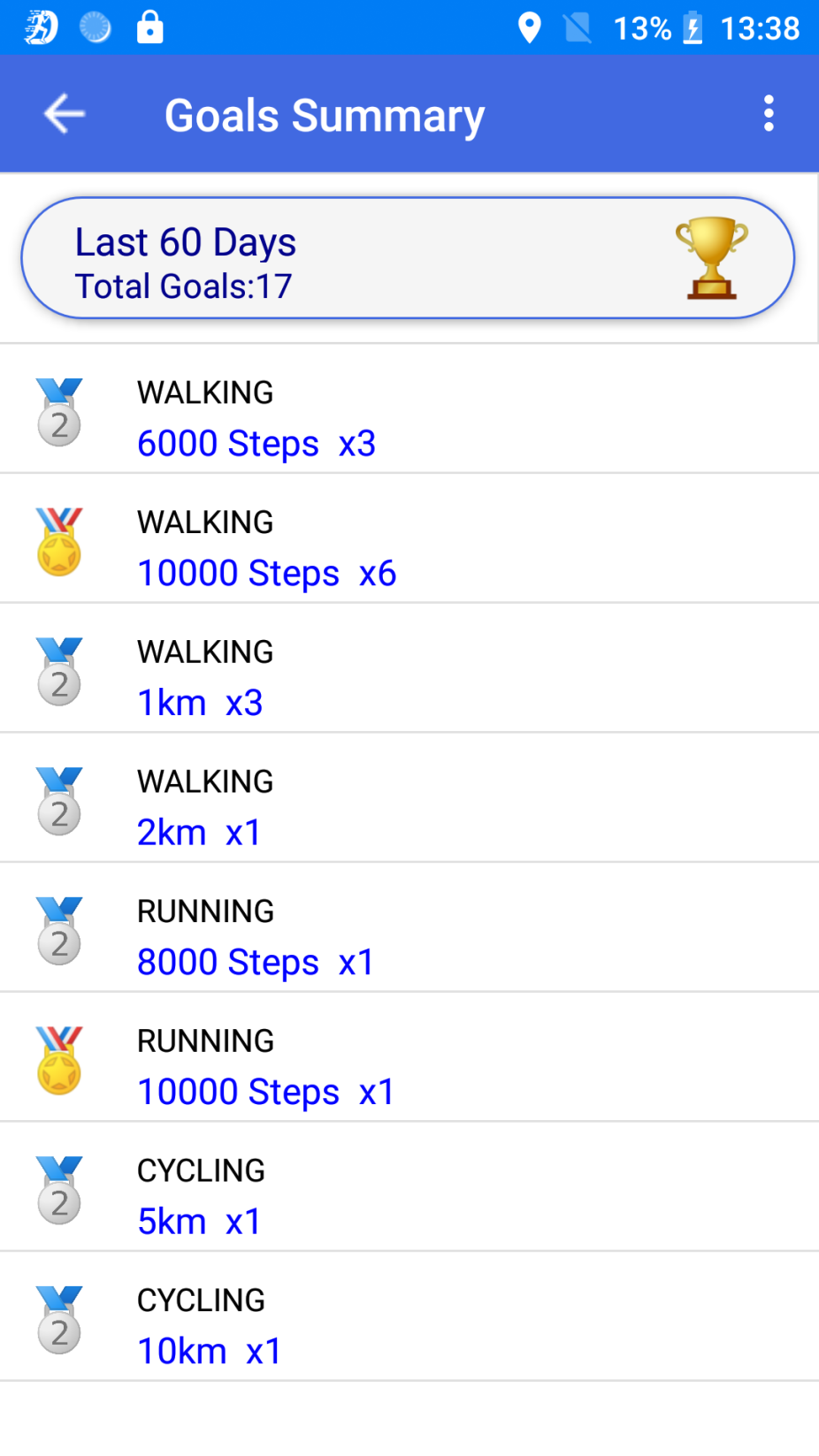Open the Walking 6000 Steps goal

[x=409, y=417]
